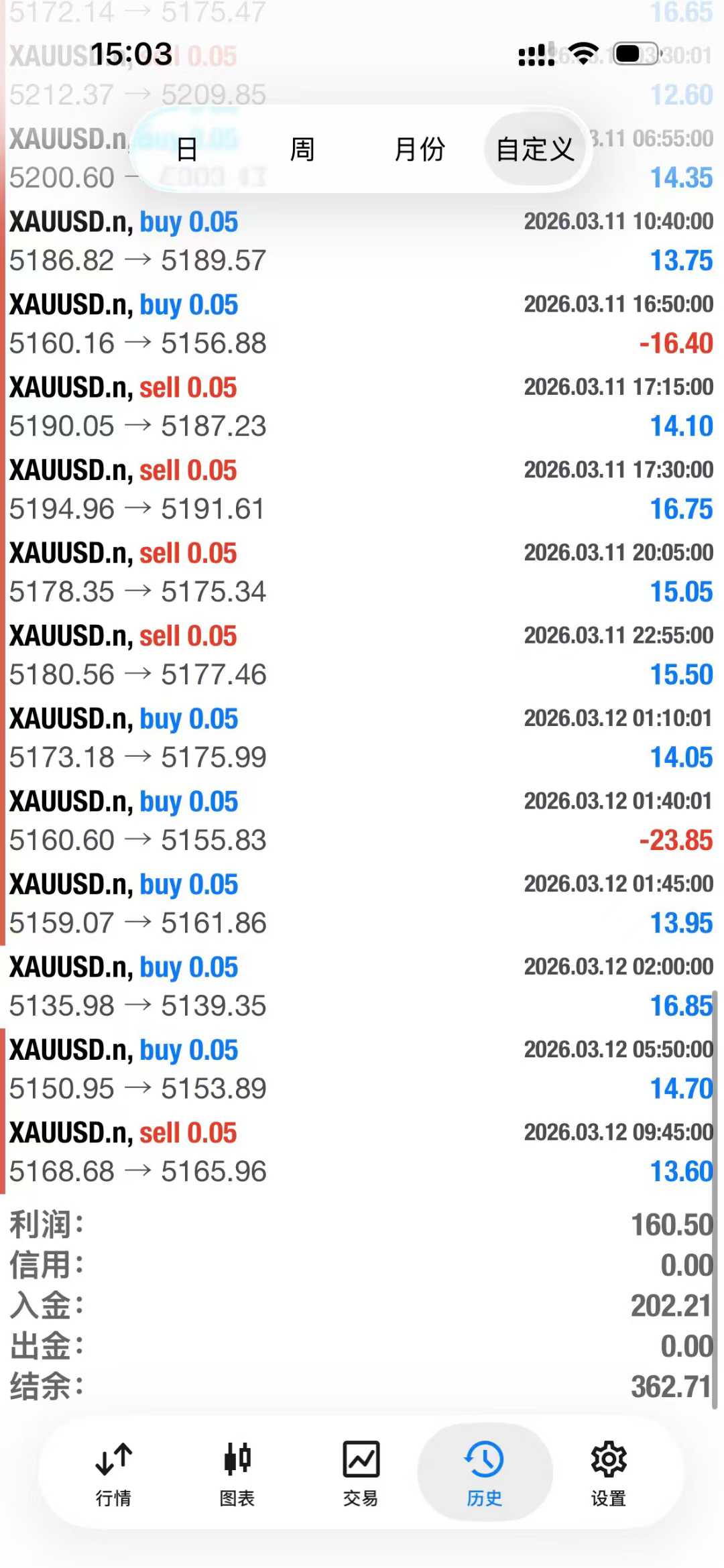Screen dimensions: 724x1568
Task: Choose the 月份 (month) period filter
Action: 419,149
